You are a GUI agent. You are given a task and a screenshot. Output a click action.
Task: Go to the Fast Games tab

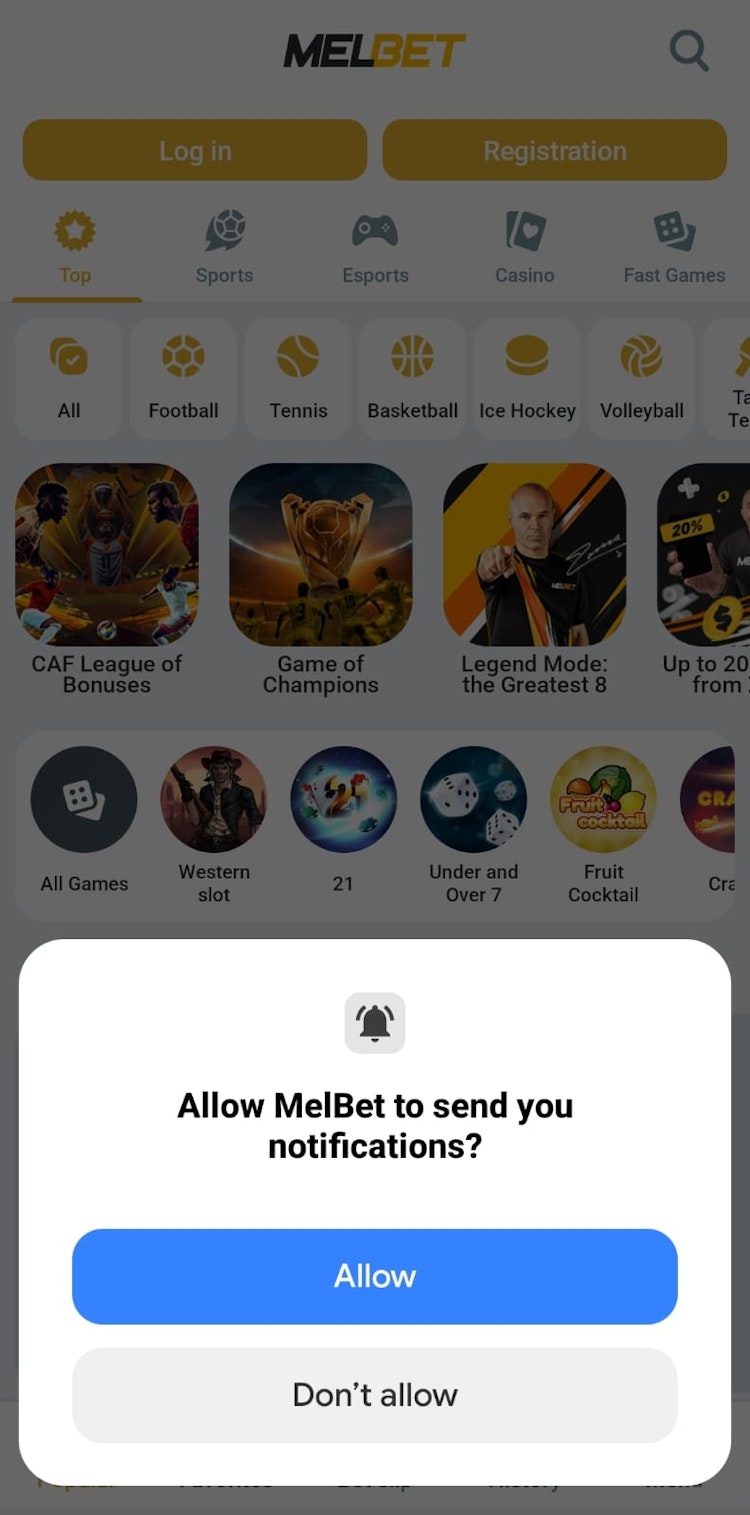tap(674, 248)
